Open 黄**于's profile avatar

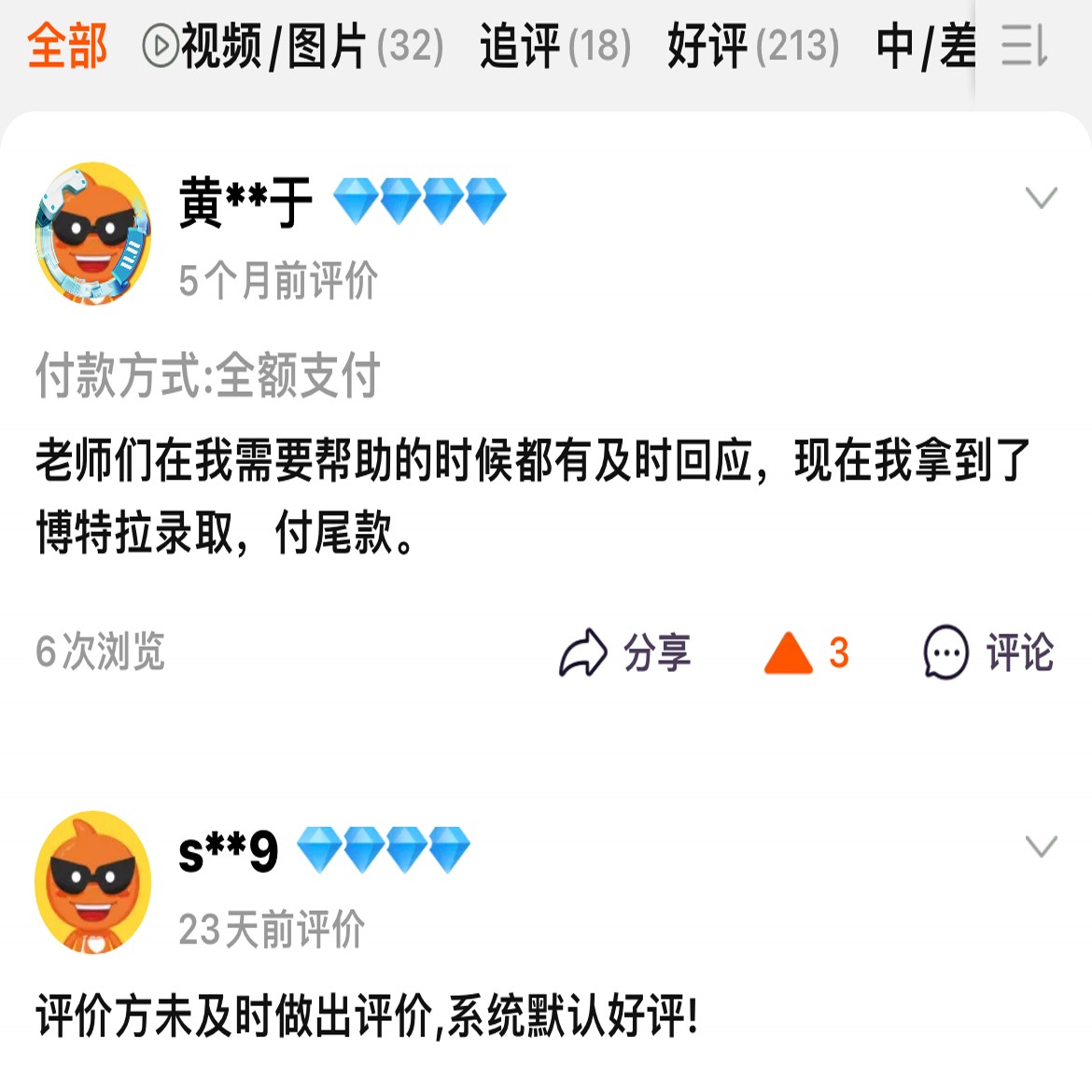point(92,234)
